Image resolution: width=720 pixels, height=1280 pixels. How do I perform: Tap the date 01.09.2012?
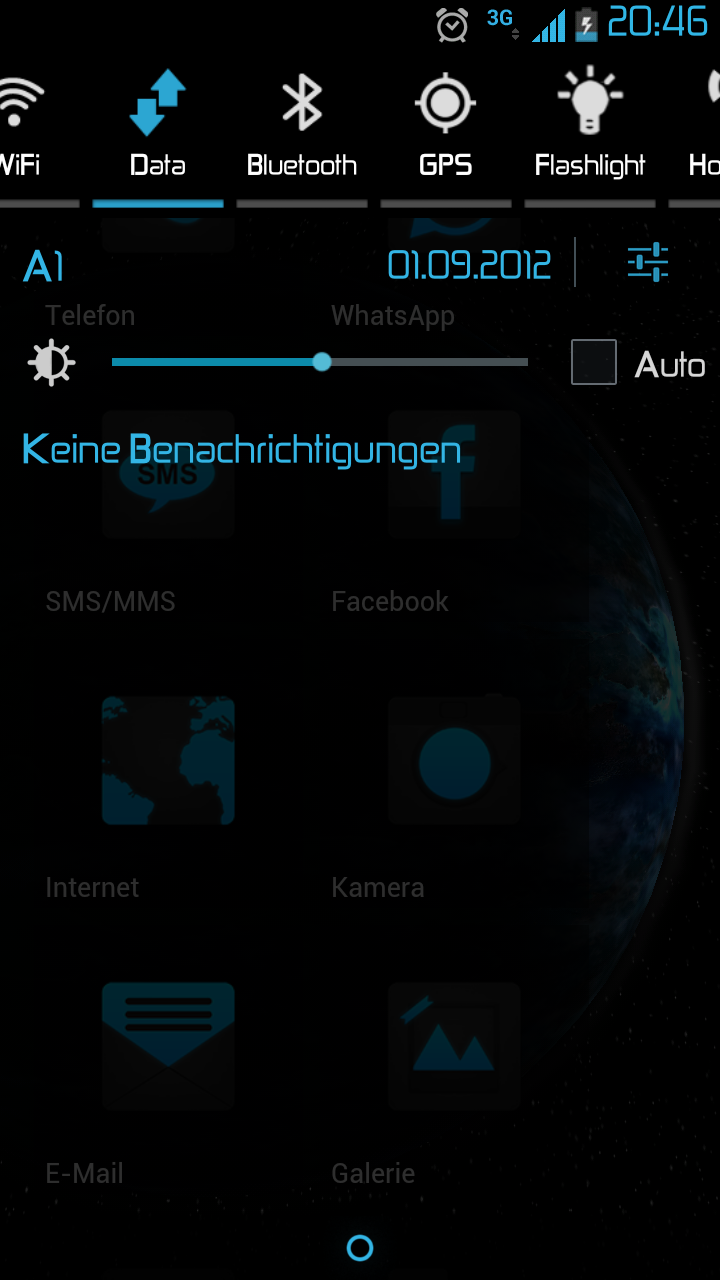point(469,265)
